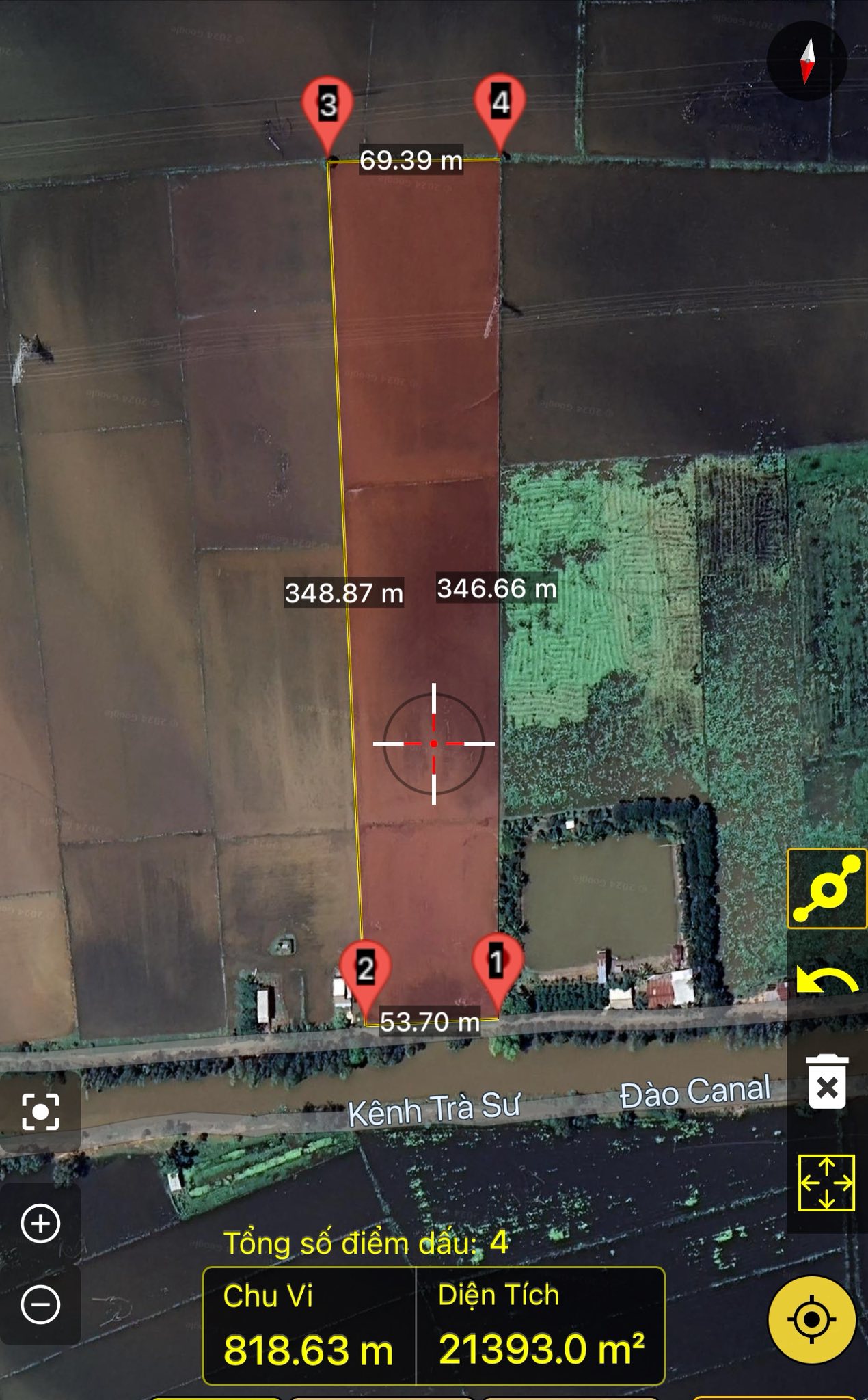Zoom out with the minus button
This screenshot has width=868, height=1400.
pos(40,1305)
